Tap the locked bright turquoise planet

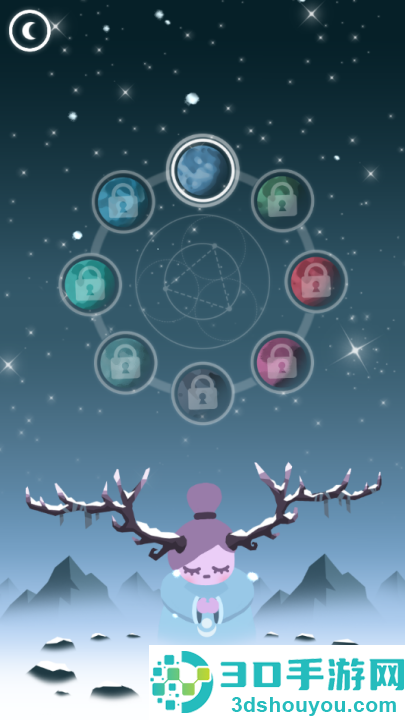click(90, 285)
